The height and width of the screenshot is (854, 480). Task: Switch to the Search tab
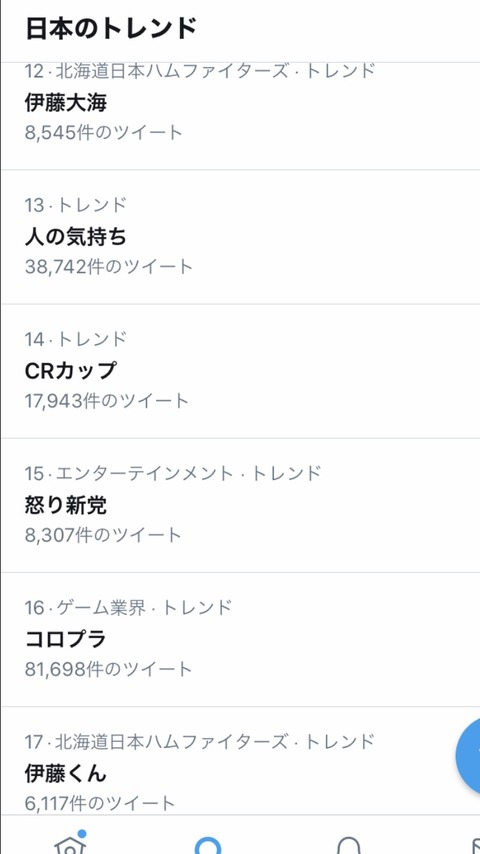(x=208, y=845)
